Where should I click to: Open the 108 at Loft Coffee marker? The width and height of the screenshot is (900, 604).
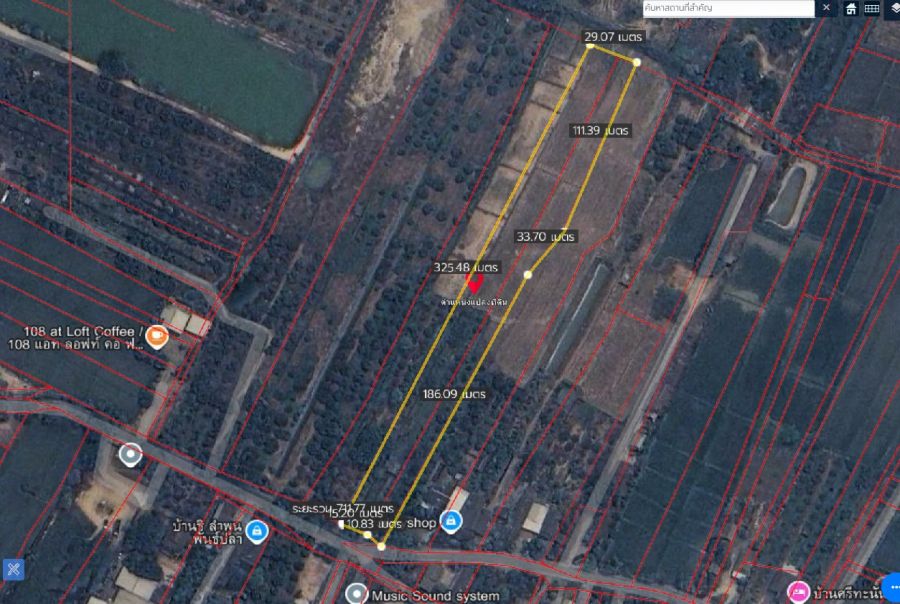(156, 338)
